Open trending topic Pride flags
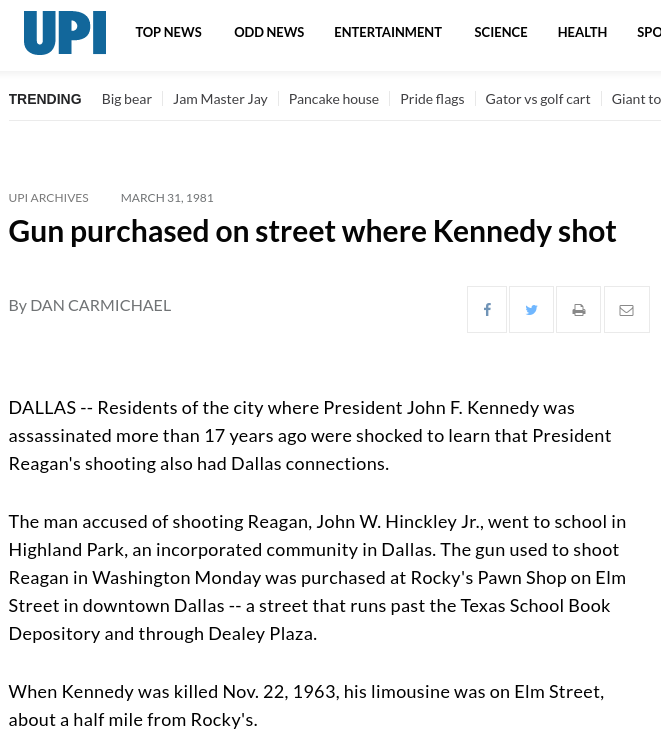This screenshot has height=751, width=661. click(432, 99)
